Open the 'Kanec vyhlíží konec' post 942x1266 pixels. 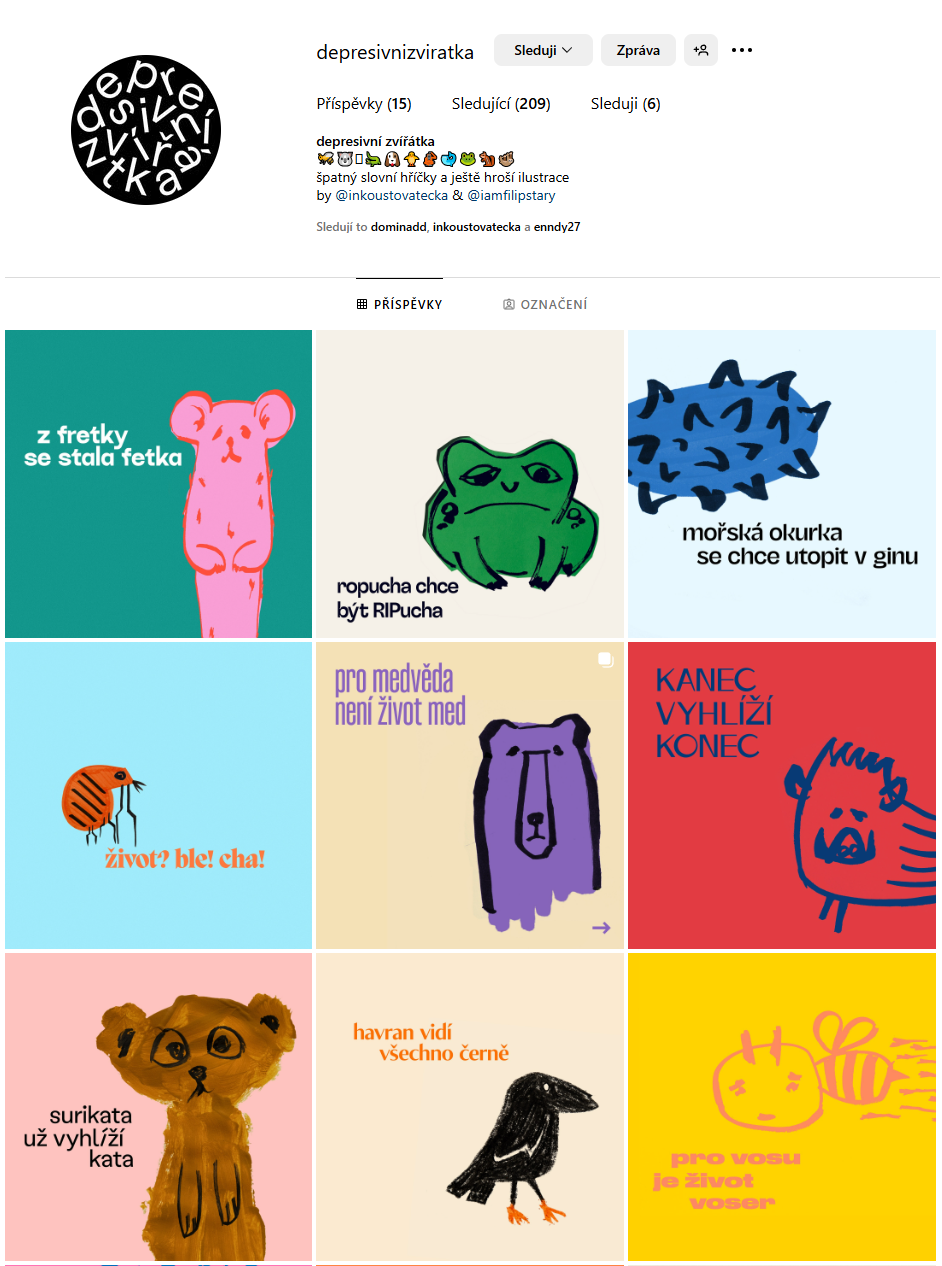781,795
